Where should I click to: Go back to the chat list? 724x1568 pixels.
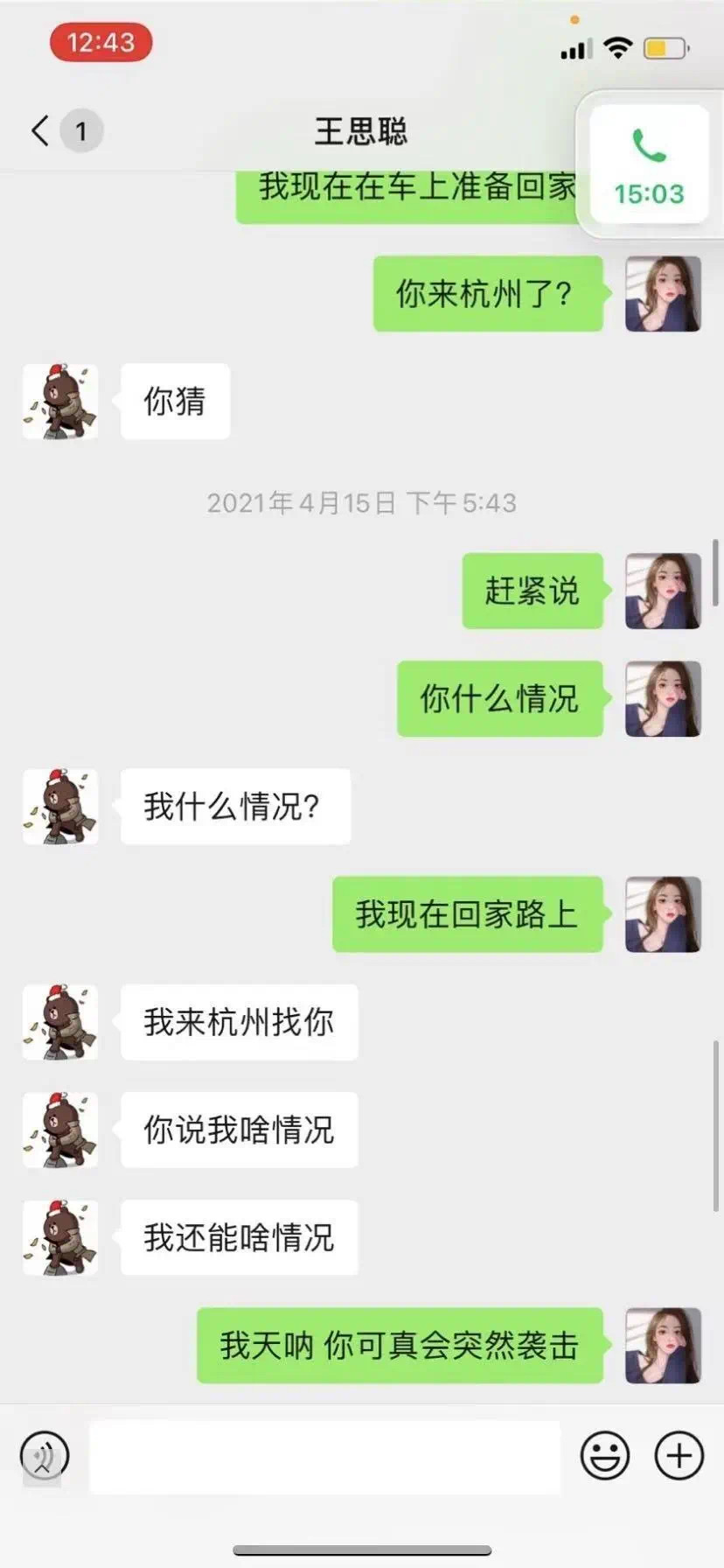click(x=40, y=131)
